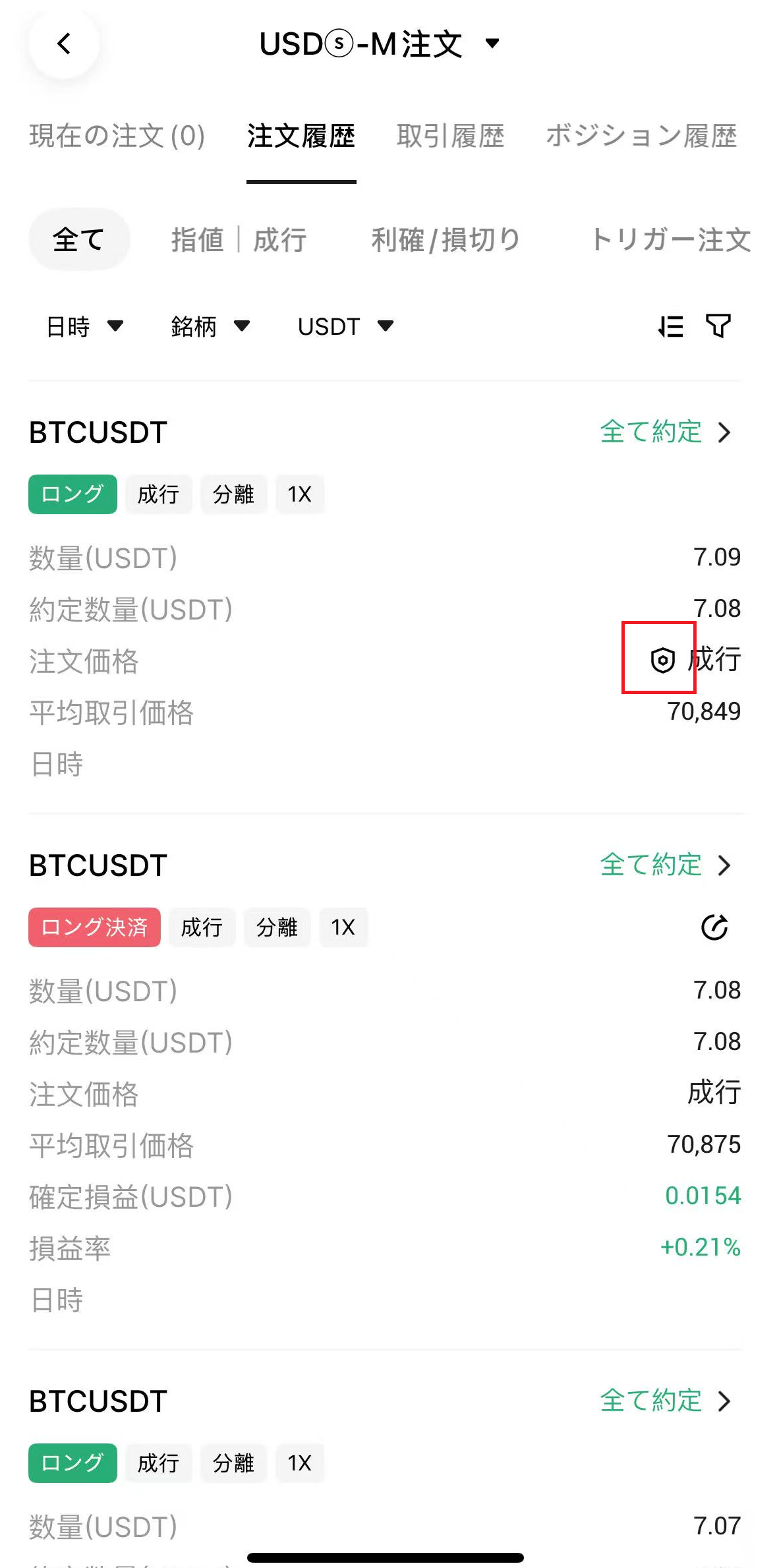This screenshot has width=777, height=1568.
Task: Open 全て約定 for the 7.07 ロング order
Action: 665,1401
